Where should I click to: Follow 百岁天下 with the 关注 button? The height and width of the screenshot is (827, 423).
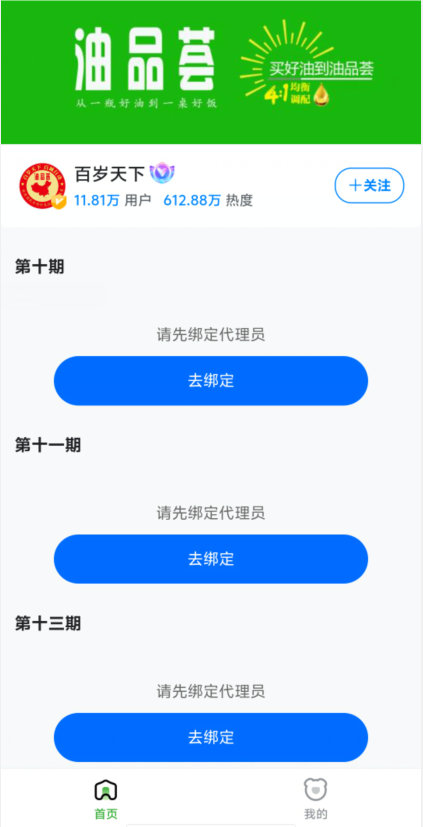[369, 185]
